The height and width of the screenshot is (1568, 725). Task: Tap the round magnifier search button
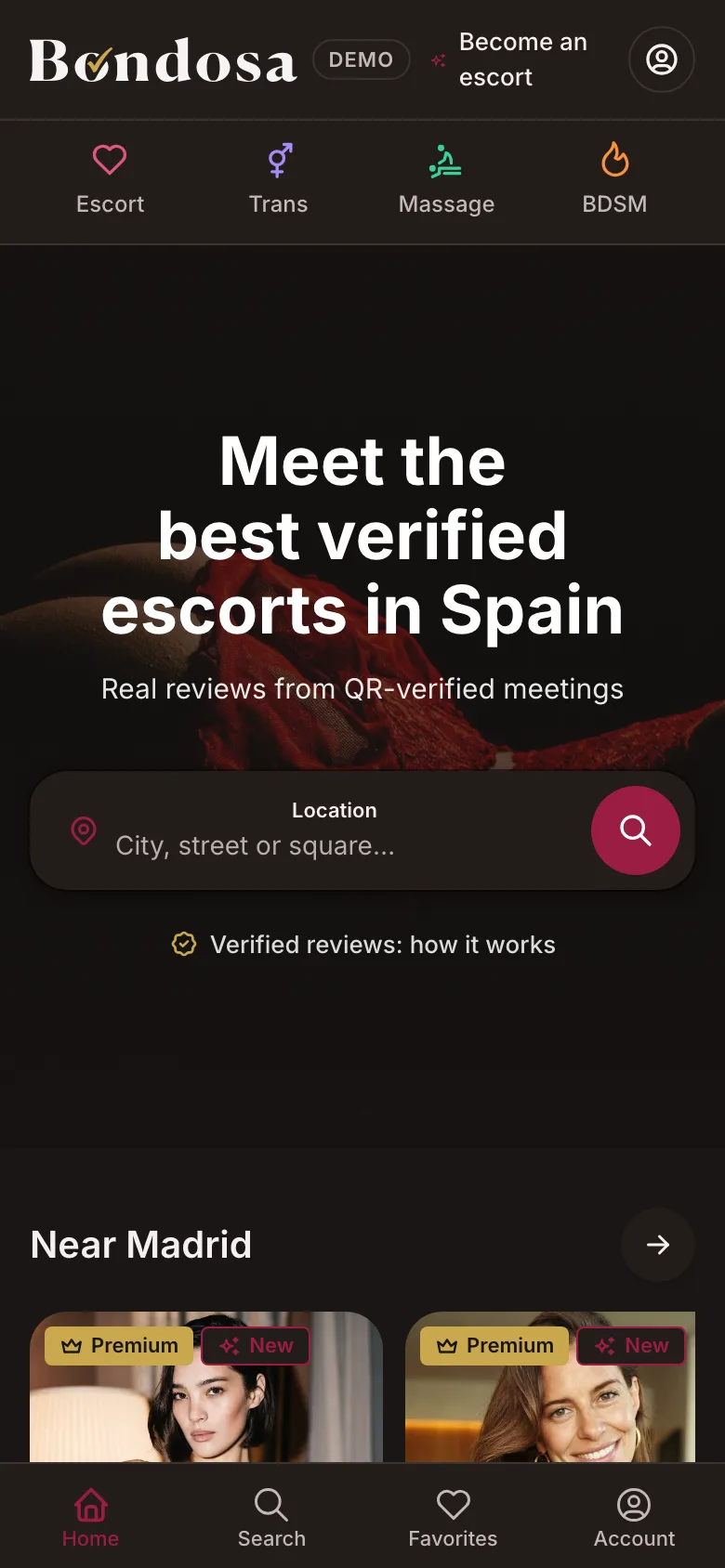coord(636,830)
